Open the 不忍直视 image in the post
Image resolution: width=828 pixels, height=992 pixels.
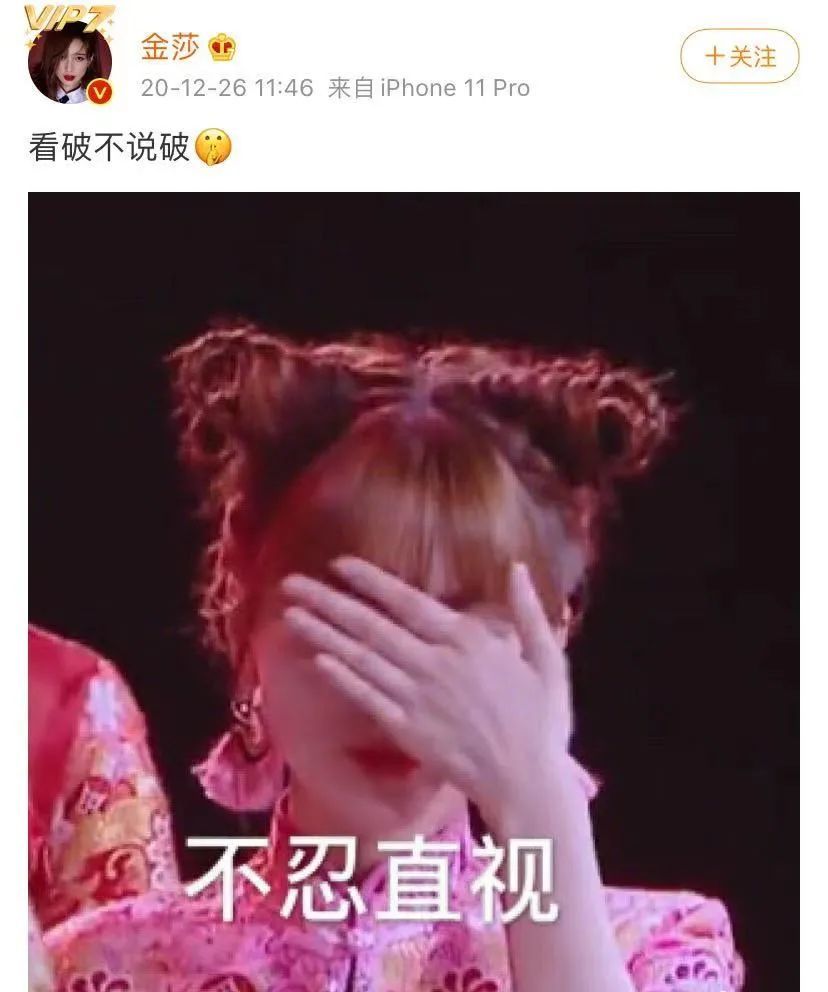(413, 590)
